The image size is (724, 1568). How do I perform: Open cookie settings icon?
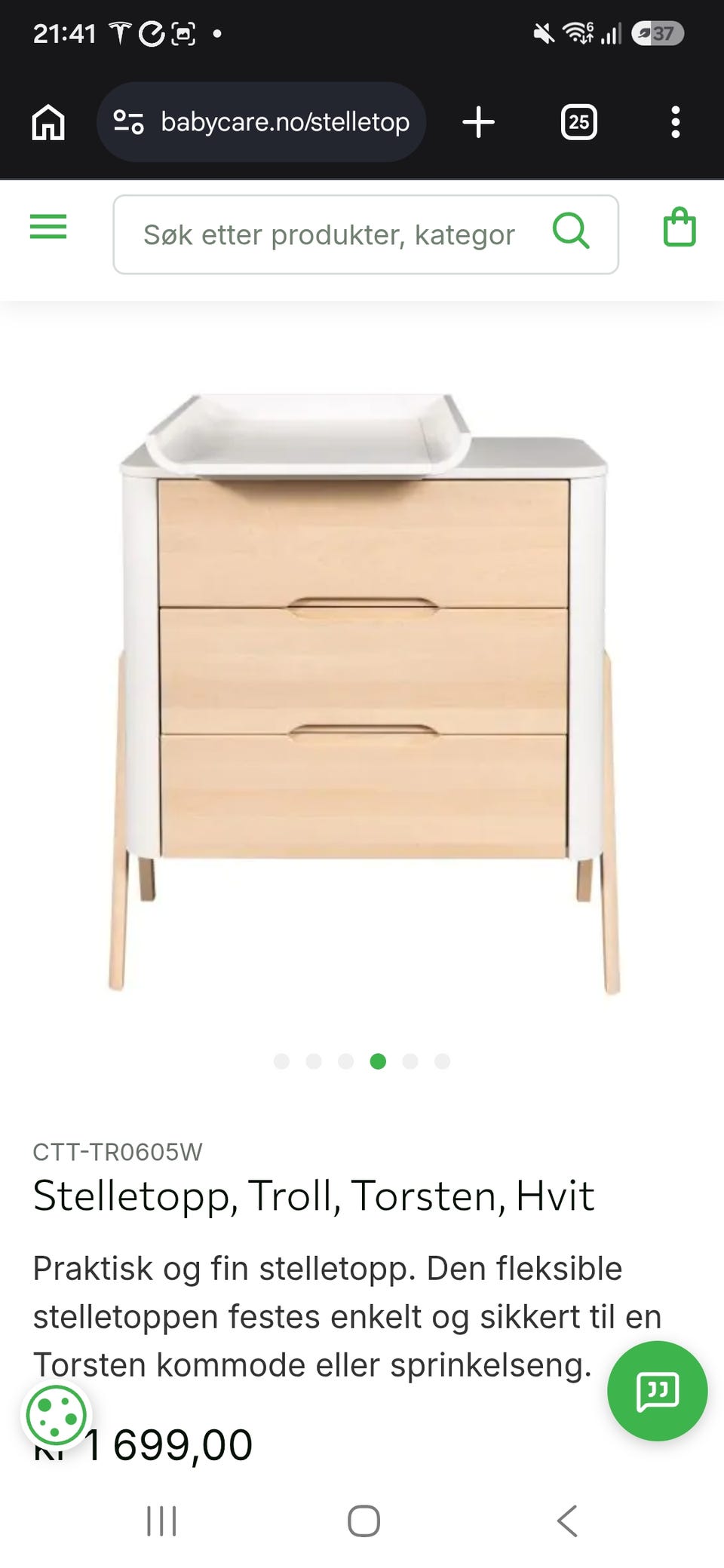point(56,1415)
